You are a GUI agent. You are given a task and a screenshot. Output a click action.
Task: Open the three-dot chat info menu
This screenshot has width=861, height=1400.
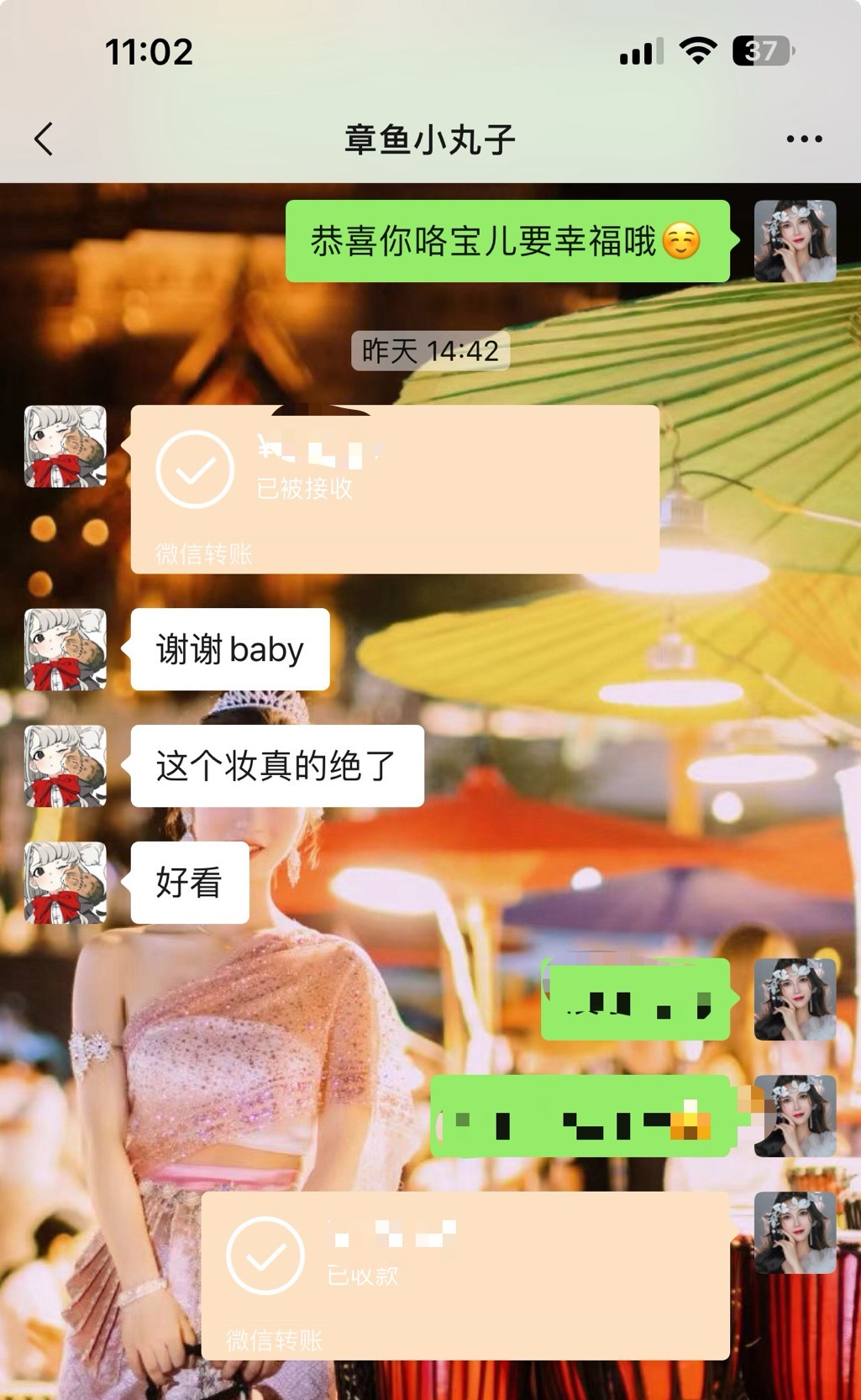[x=804, y=139]
